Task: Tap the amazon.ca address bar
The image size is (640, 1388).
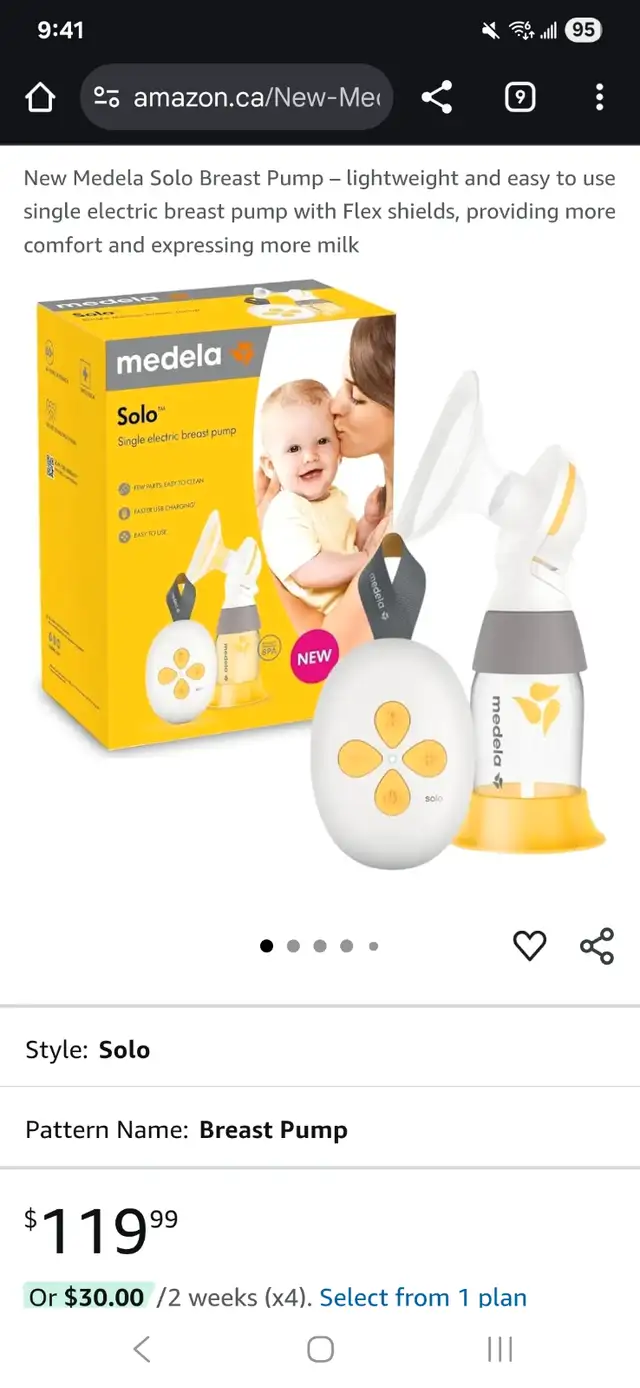Action: (236, 97)
